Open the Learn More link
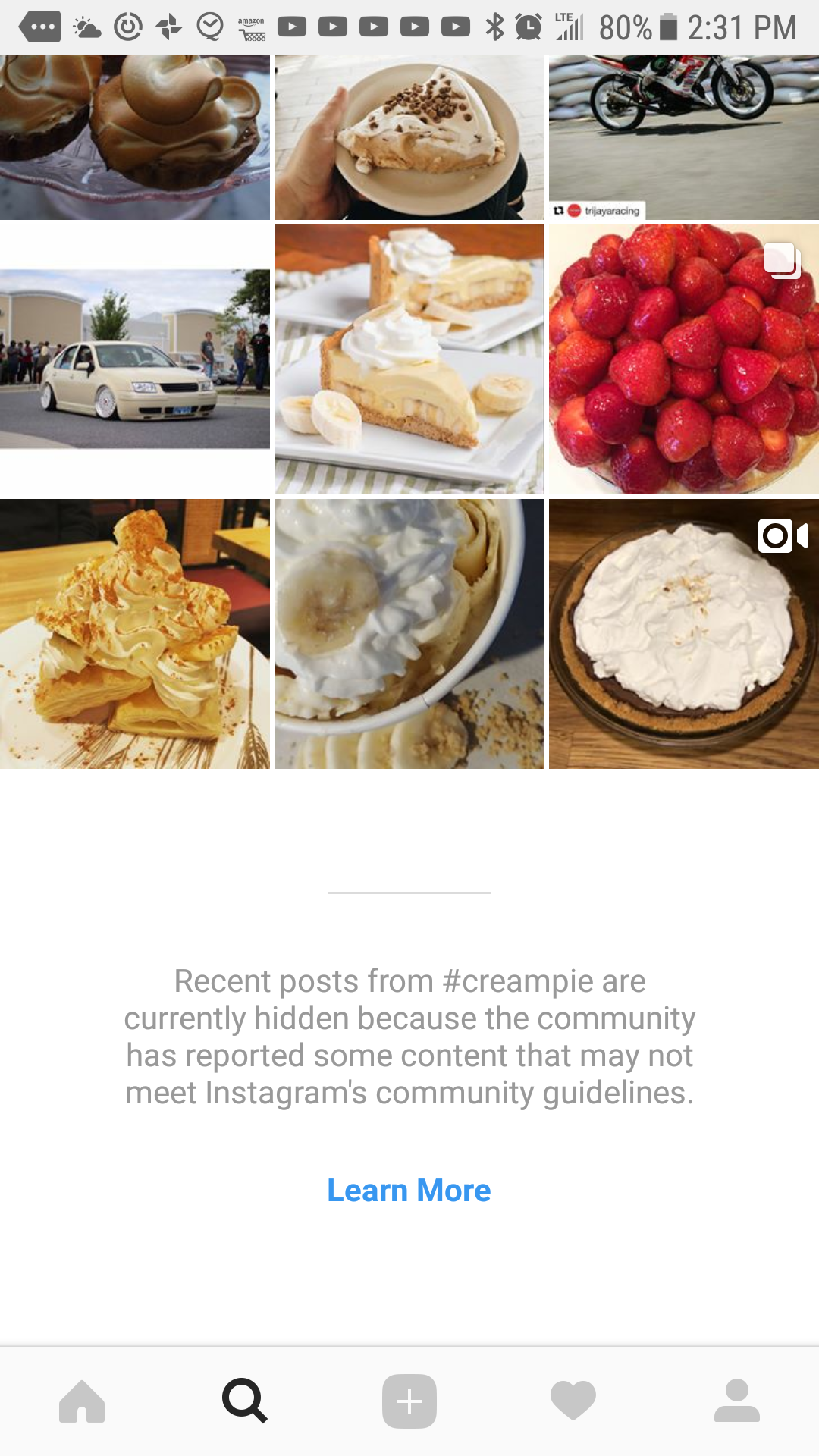The image size is (819, 1456). pos(409,1191)
